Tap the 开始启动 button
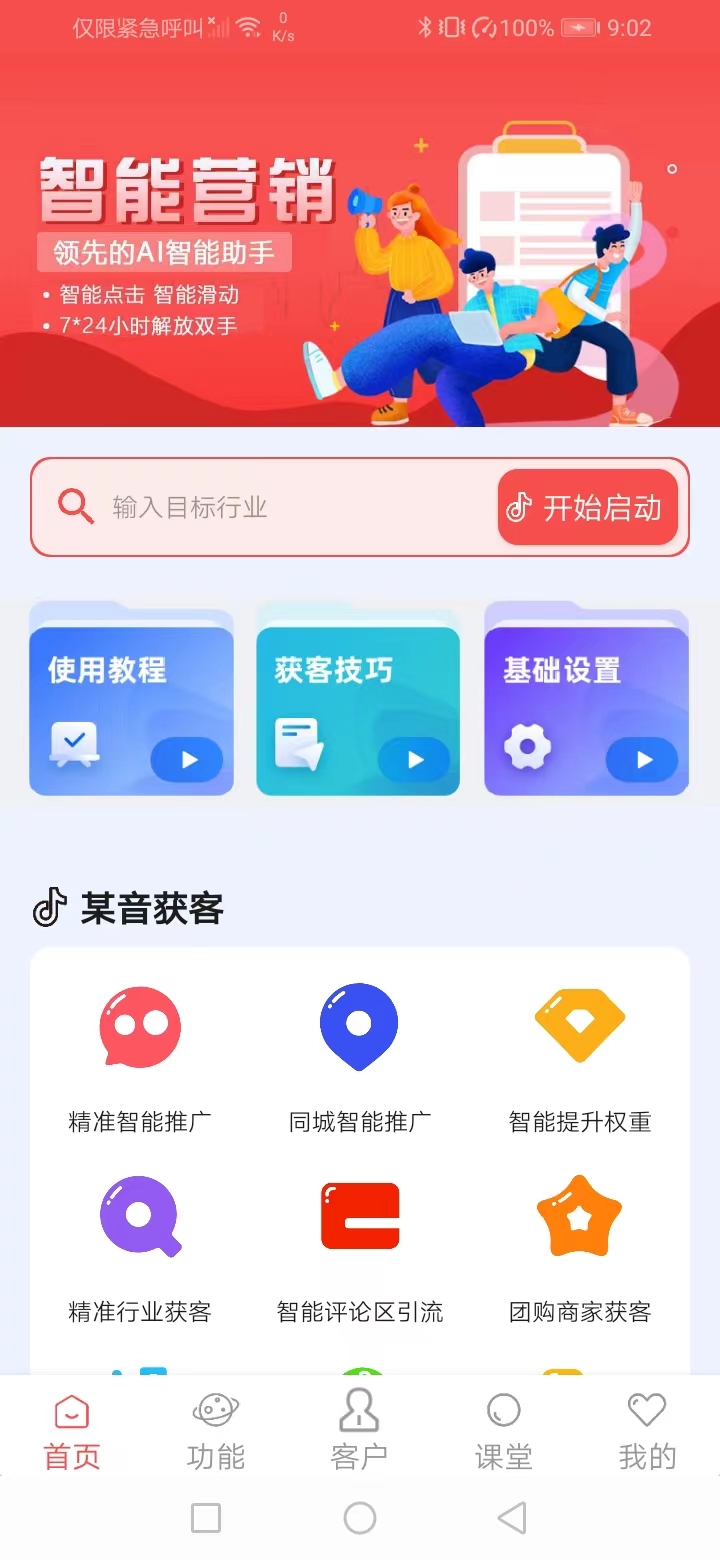 coord(588,507)
